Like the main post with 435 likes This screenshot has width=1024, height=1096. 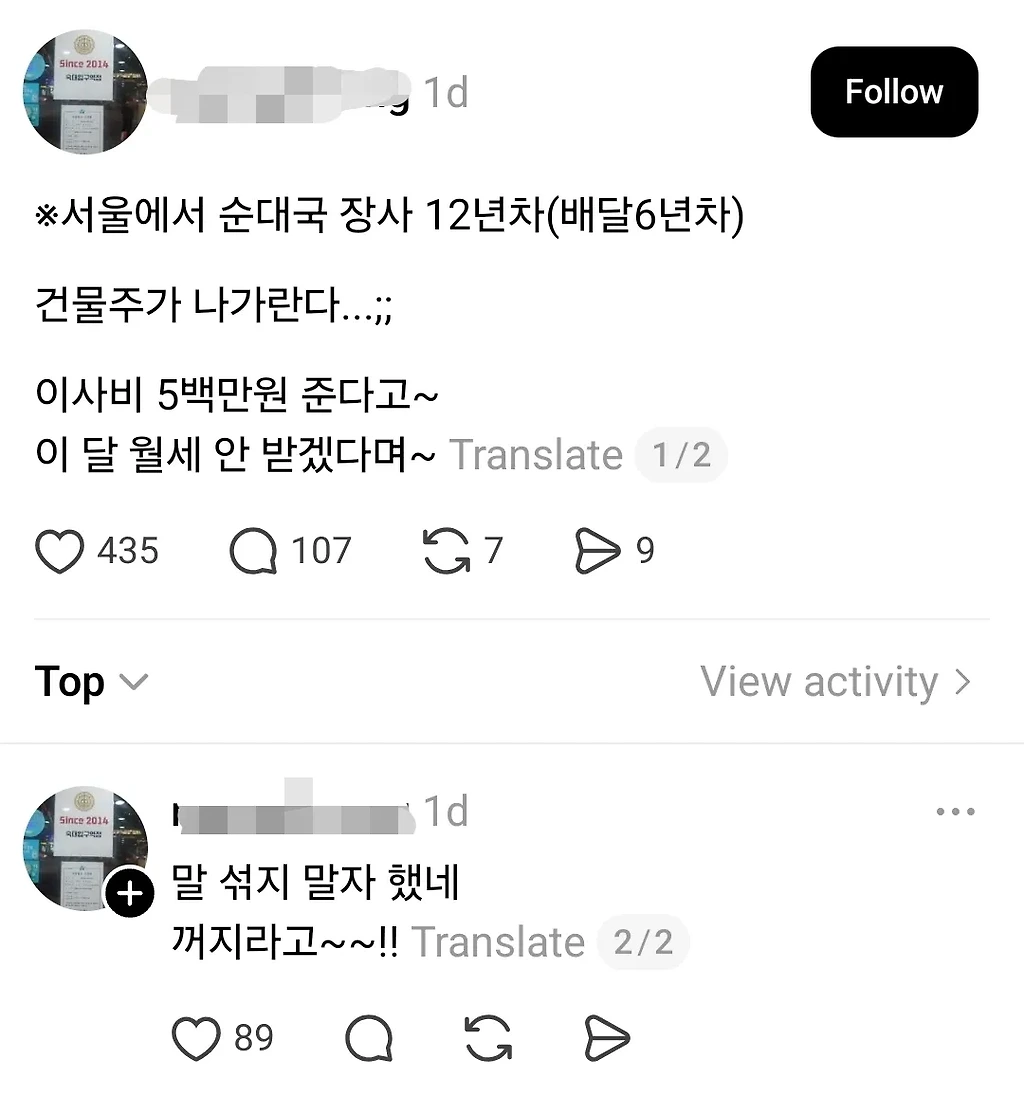60,551
